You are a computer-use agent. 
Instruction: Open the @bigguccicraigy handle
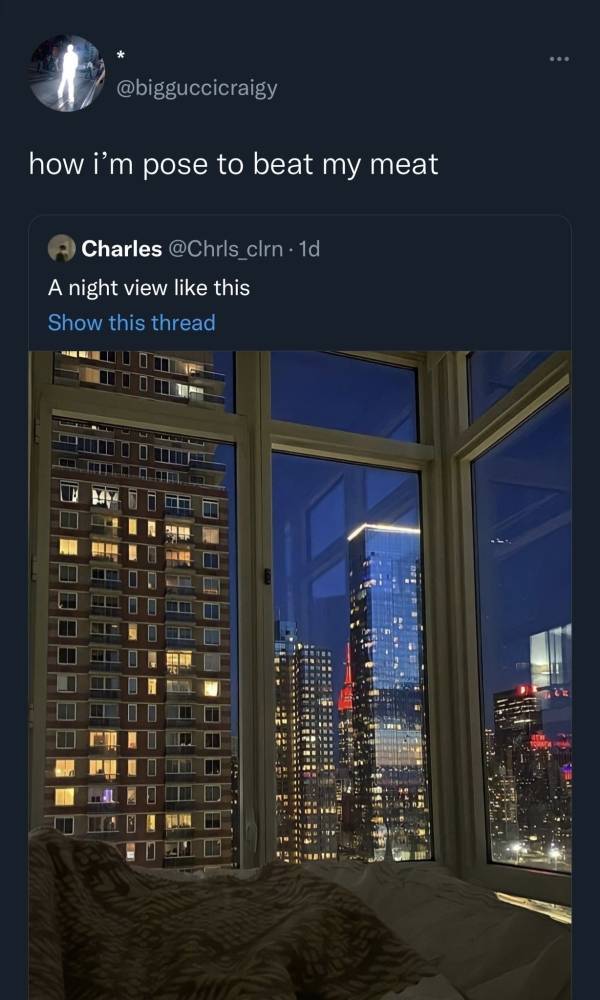[x=197, y=88]
